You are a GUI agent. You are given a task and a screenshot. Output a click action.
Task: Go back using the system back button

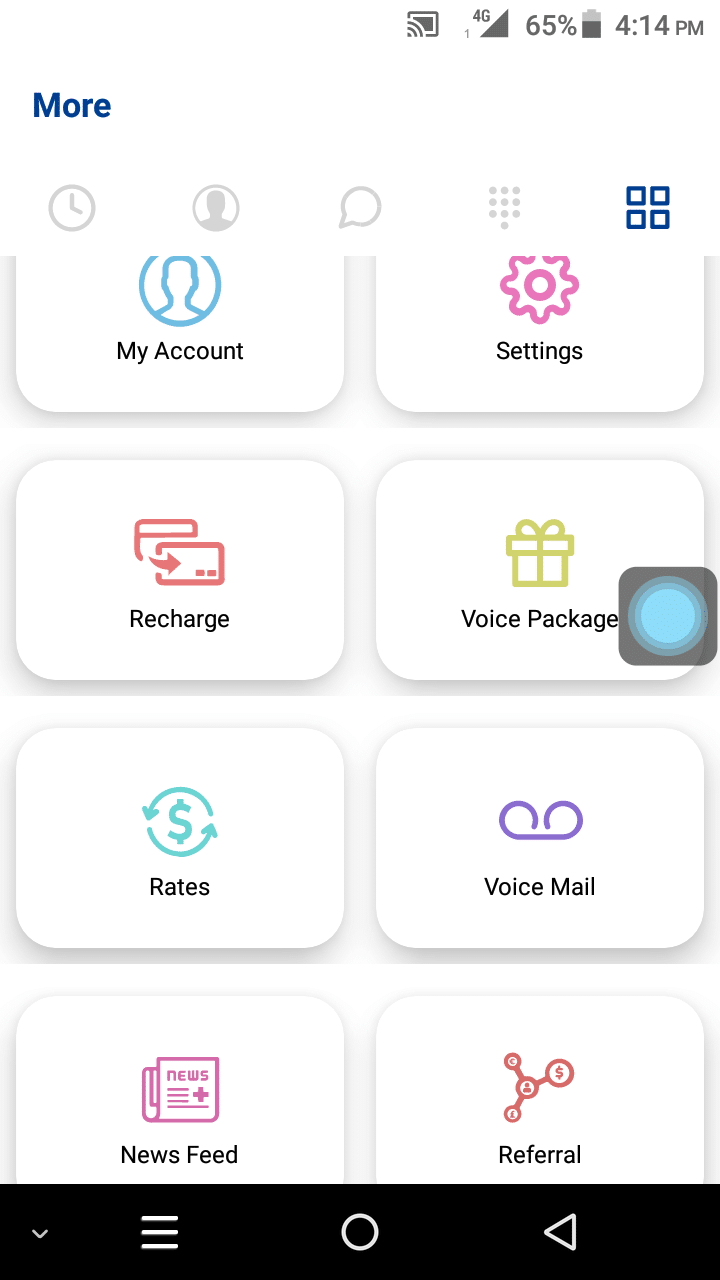point(560,1232)
